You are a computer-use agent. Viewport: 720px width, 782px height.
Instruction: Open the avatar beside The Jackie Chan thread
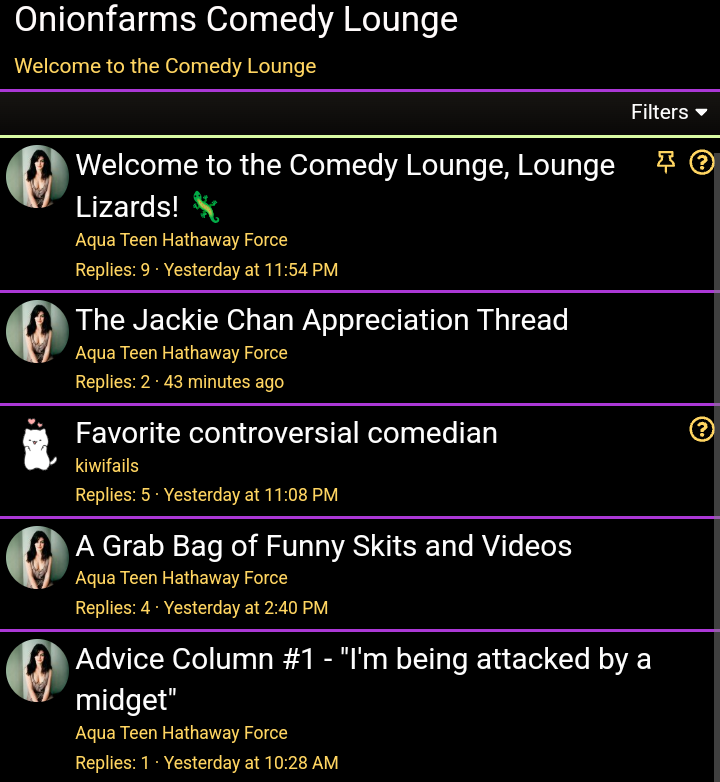click(x=38, y=332)
